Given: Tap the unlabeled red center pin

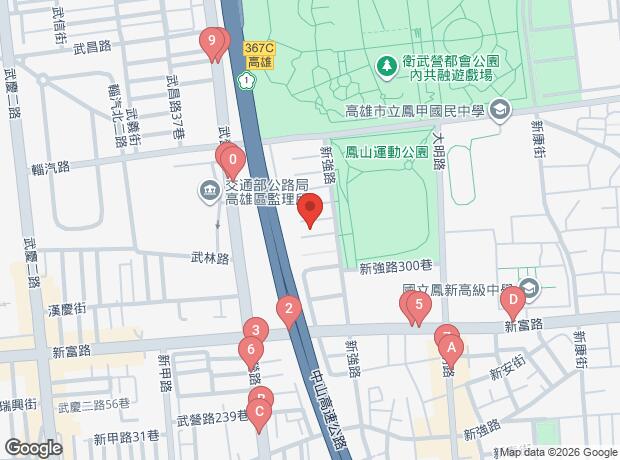Looking at the screenshot, I should click(310, 209).
